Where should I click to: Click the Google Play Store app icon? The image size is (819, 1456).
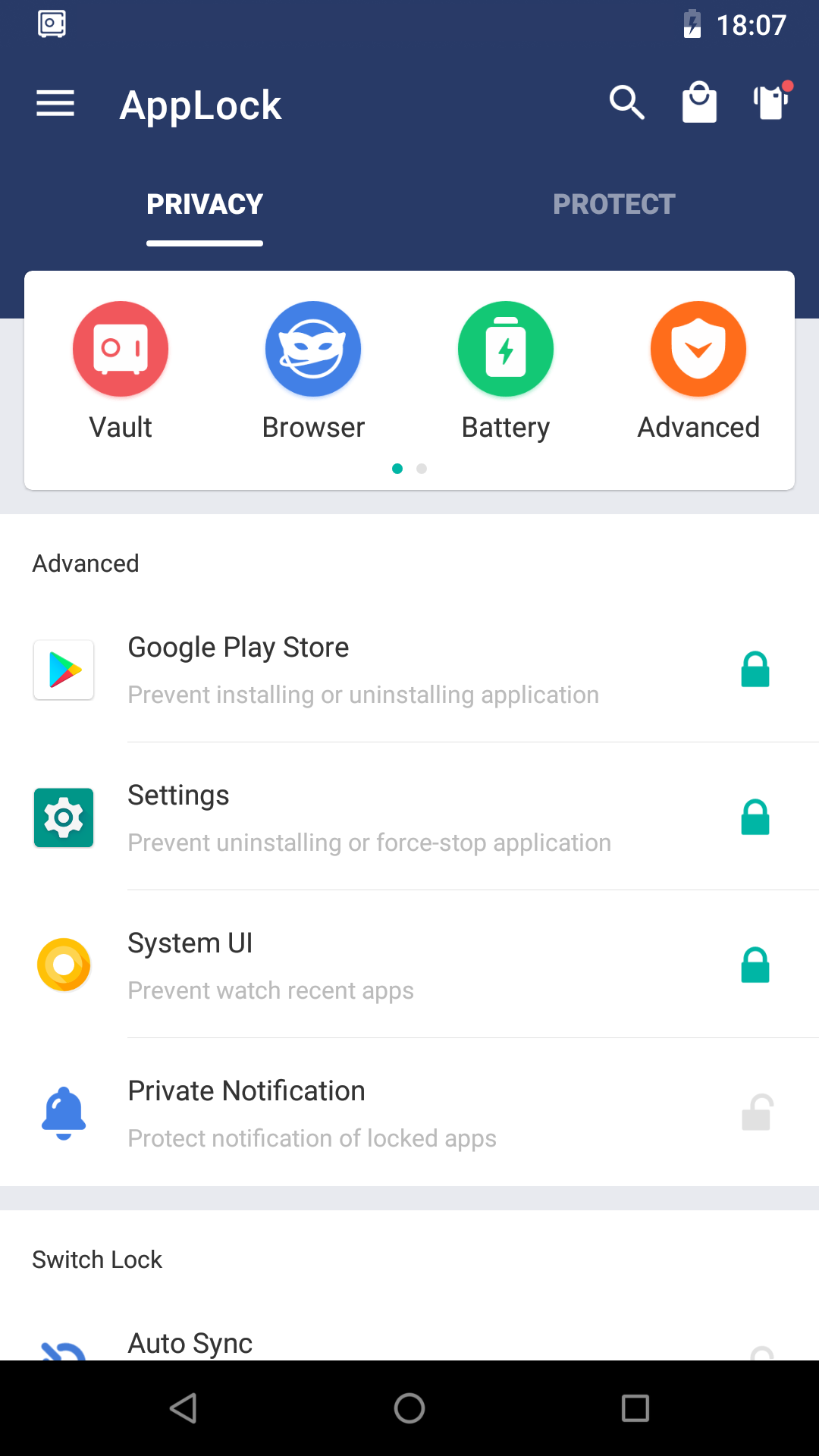point(64,670)
